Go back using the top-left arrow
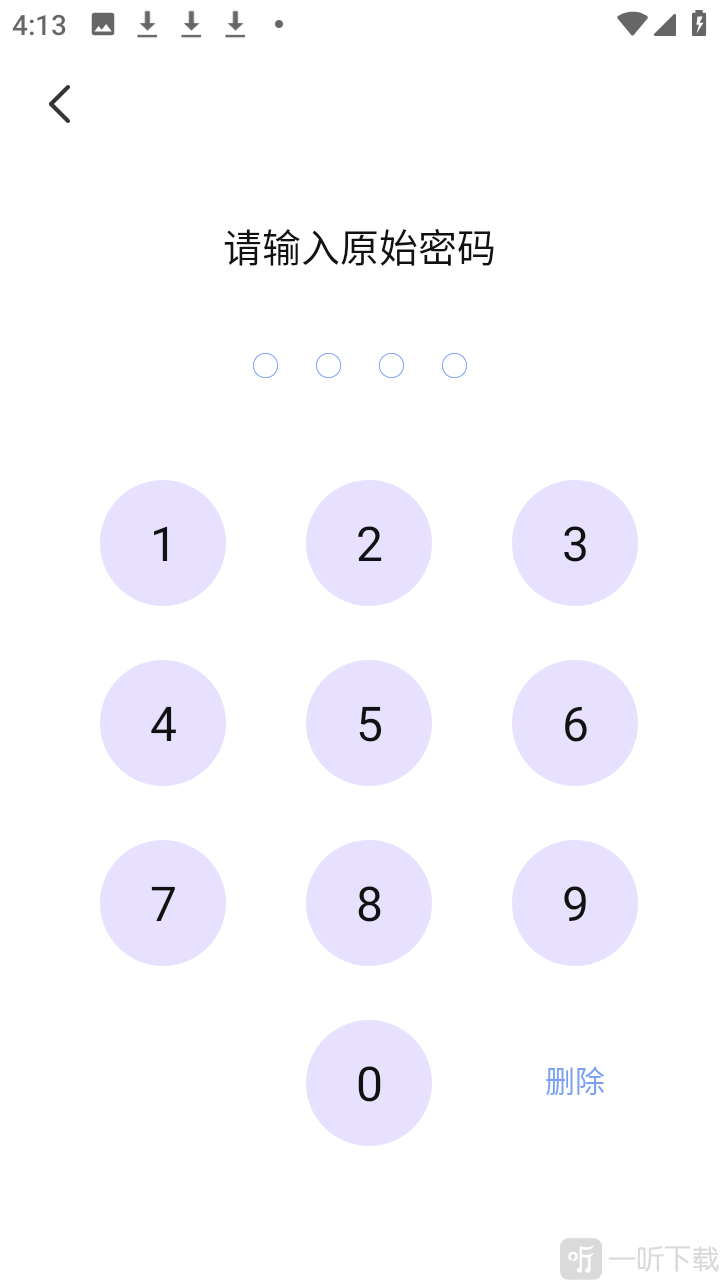This screenshot has height=1280, width=720. (60, 104)
